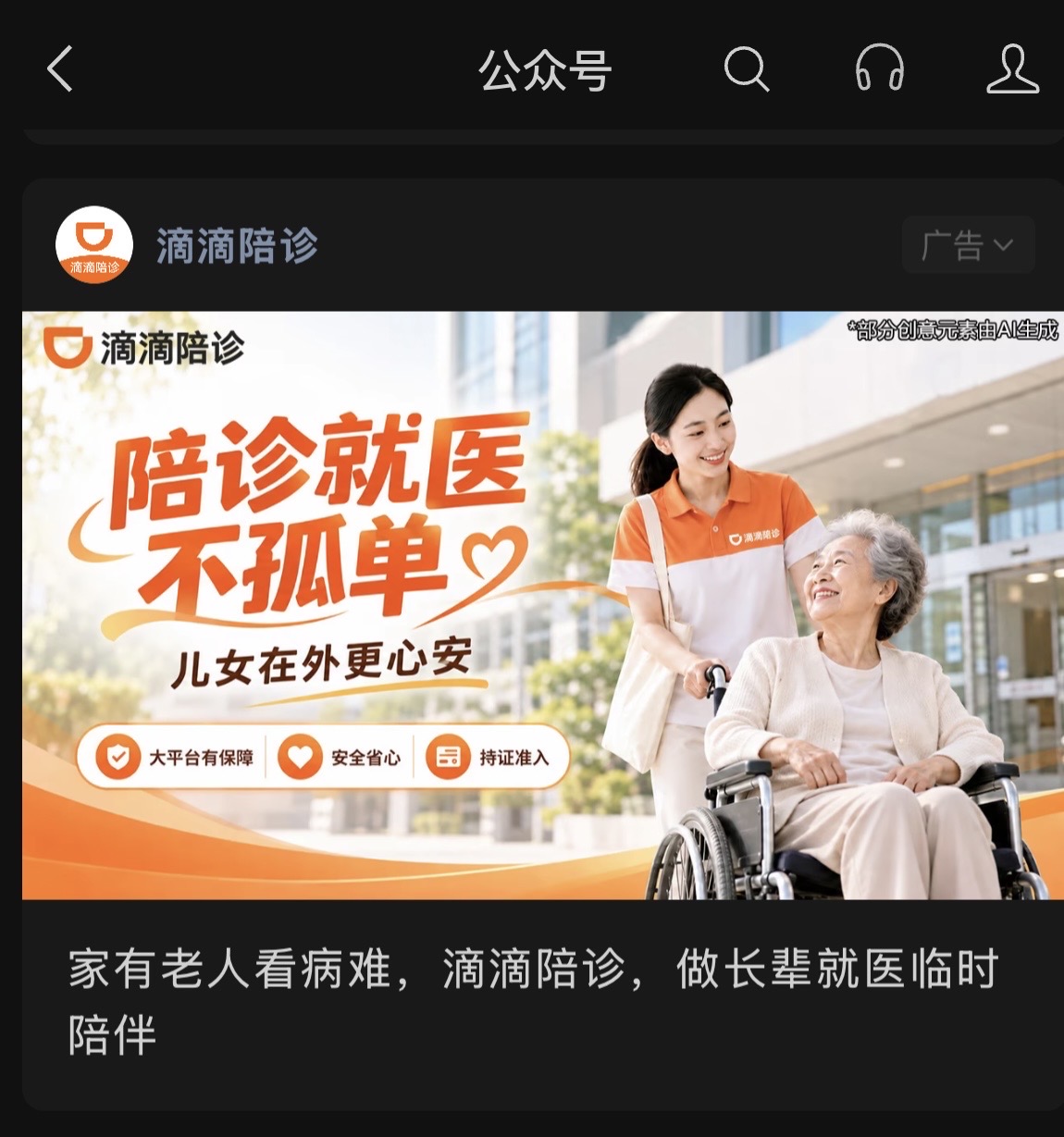The image size is (1064, 1137).
Task: Open search in the 公众号 header
Action: (x=747, y=69)
